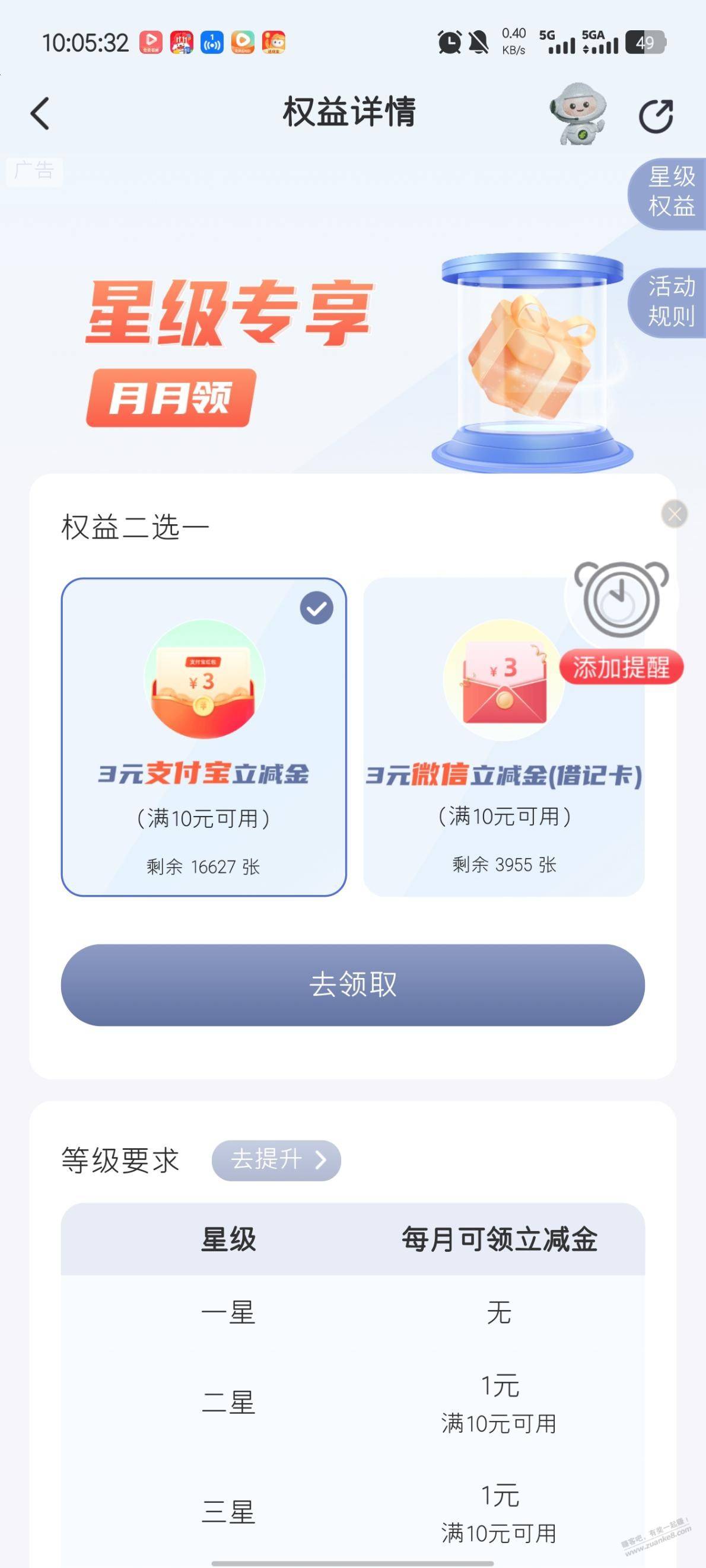Viewport: 706px width, 1568px height.
Task: Tap 添加提醒 to add a reminder
Action: (621, 668)
